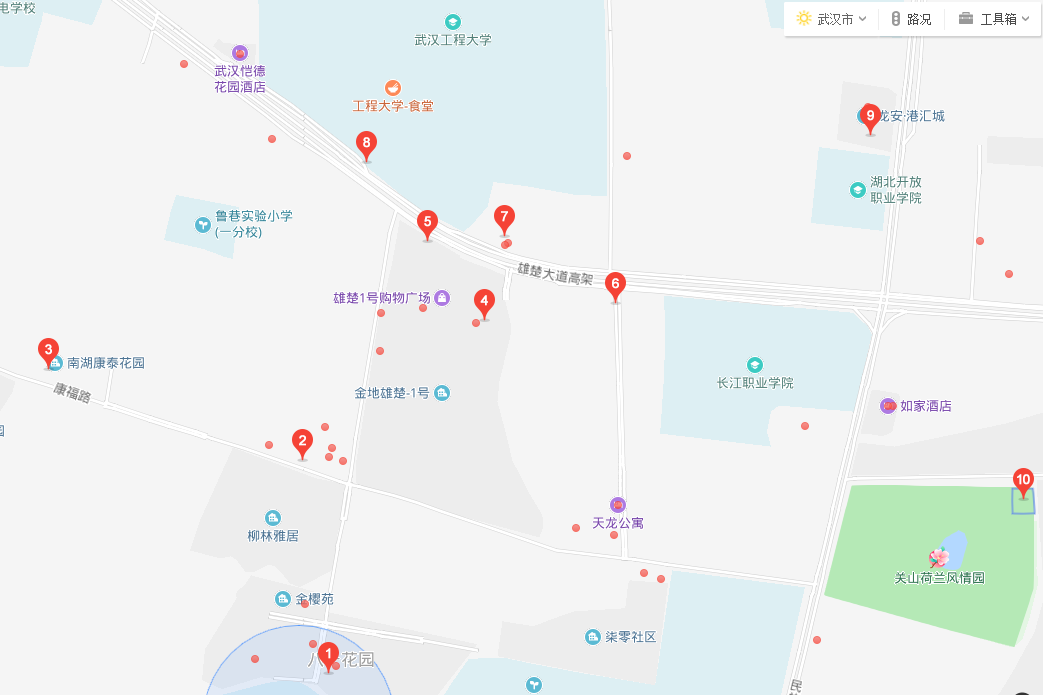Tap marker 9 at 龙安·港汇城
The width and height of the screenshot is (1043, 695).
click(870, 116)
